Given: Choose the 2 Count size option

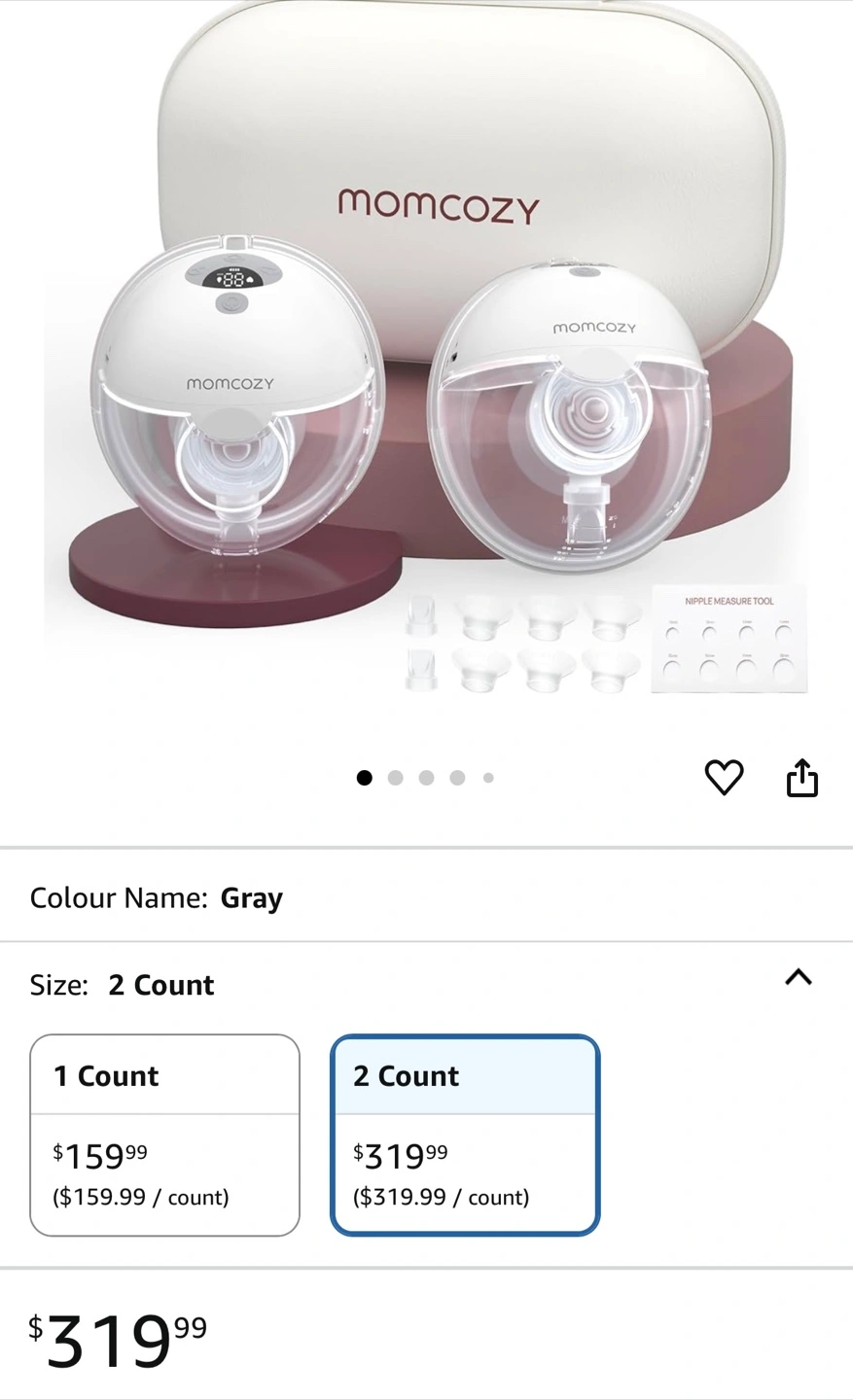Looking at the screenshot, I should [x=465, y=1135].
